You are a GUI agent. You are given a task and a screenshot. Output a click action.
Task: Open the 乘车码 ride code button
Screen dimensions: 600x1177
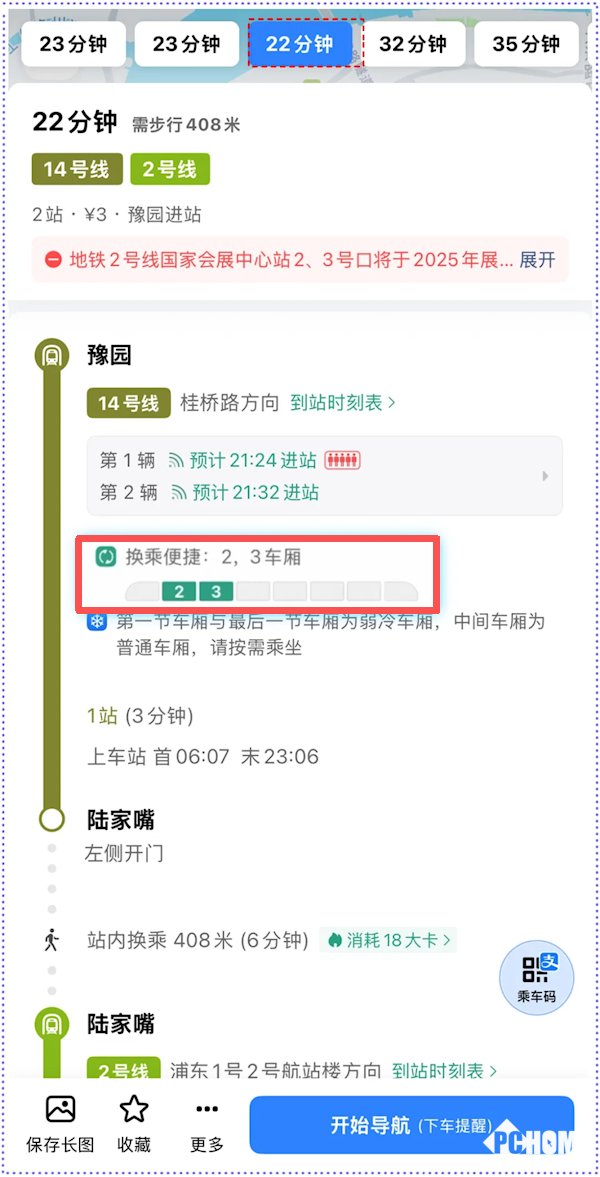[x=536, y=977]
